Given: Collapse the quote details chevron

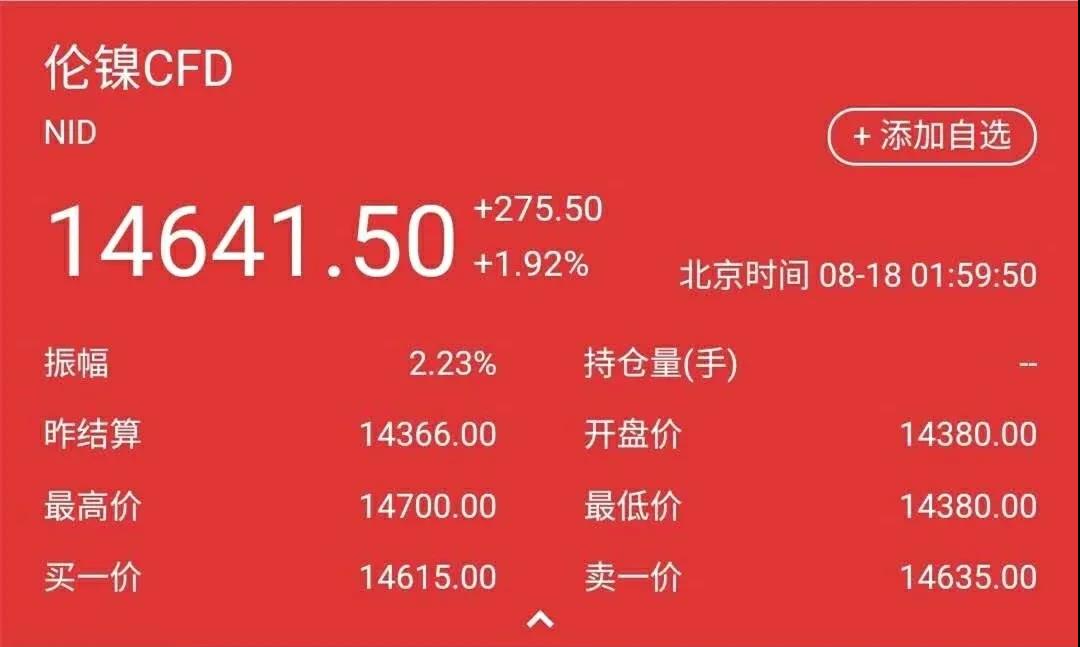Looking at the screenshot, I should tap(540, 620).
